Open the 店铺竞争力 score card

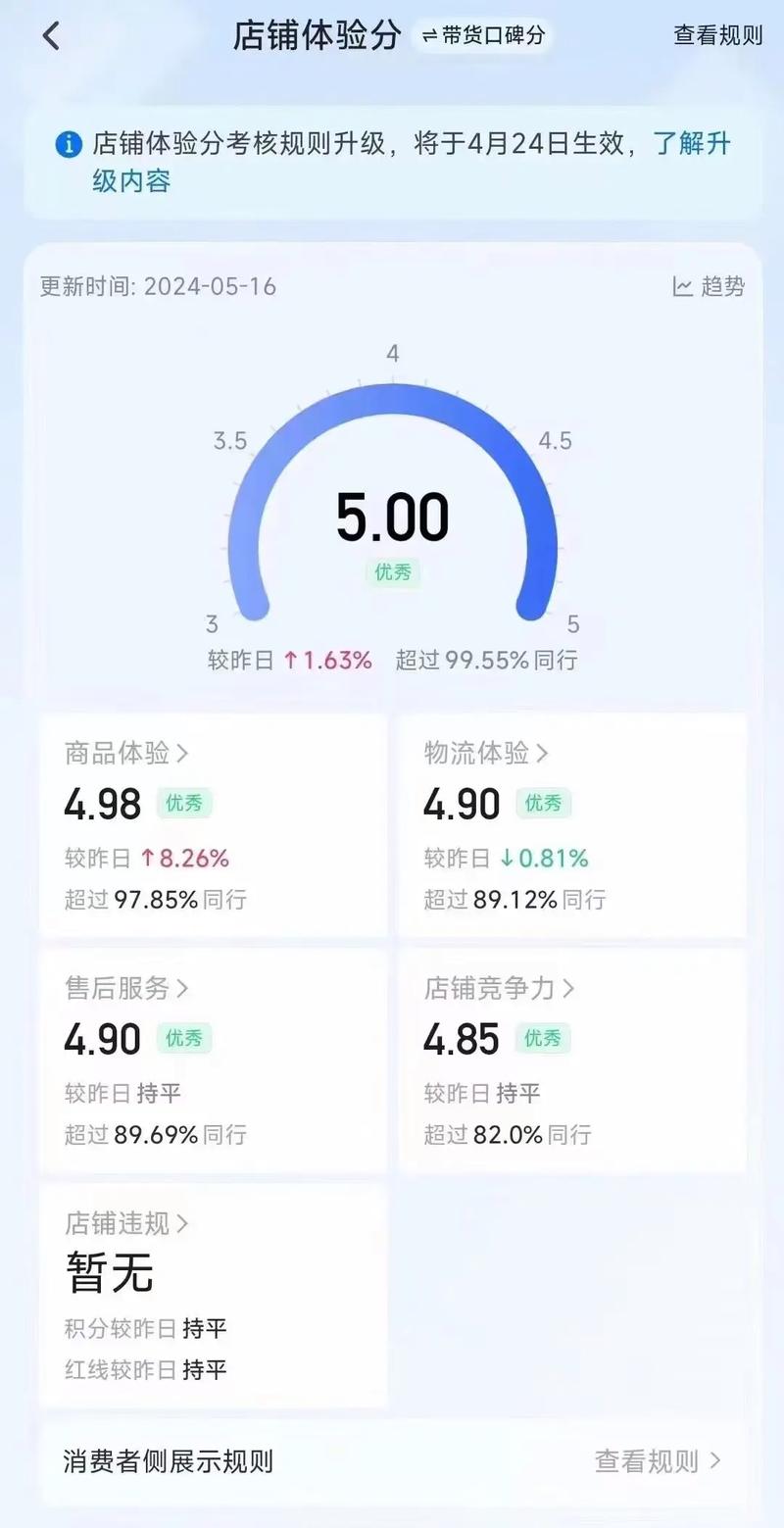point(498,989)
